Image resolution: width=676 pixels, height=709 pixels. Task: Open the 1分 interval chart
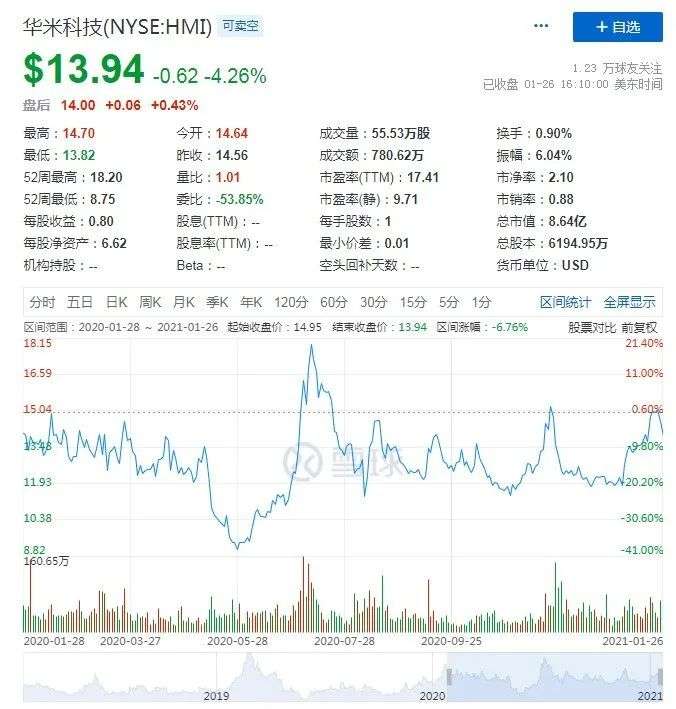coord(482,302)
